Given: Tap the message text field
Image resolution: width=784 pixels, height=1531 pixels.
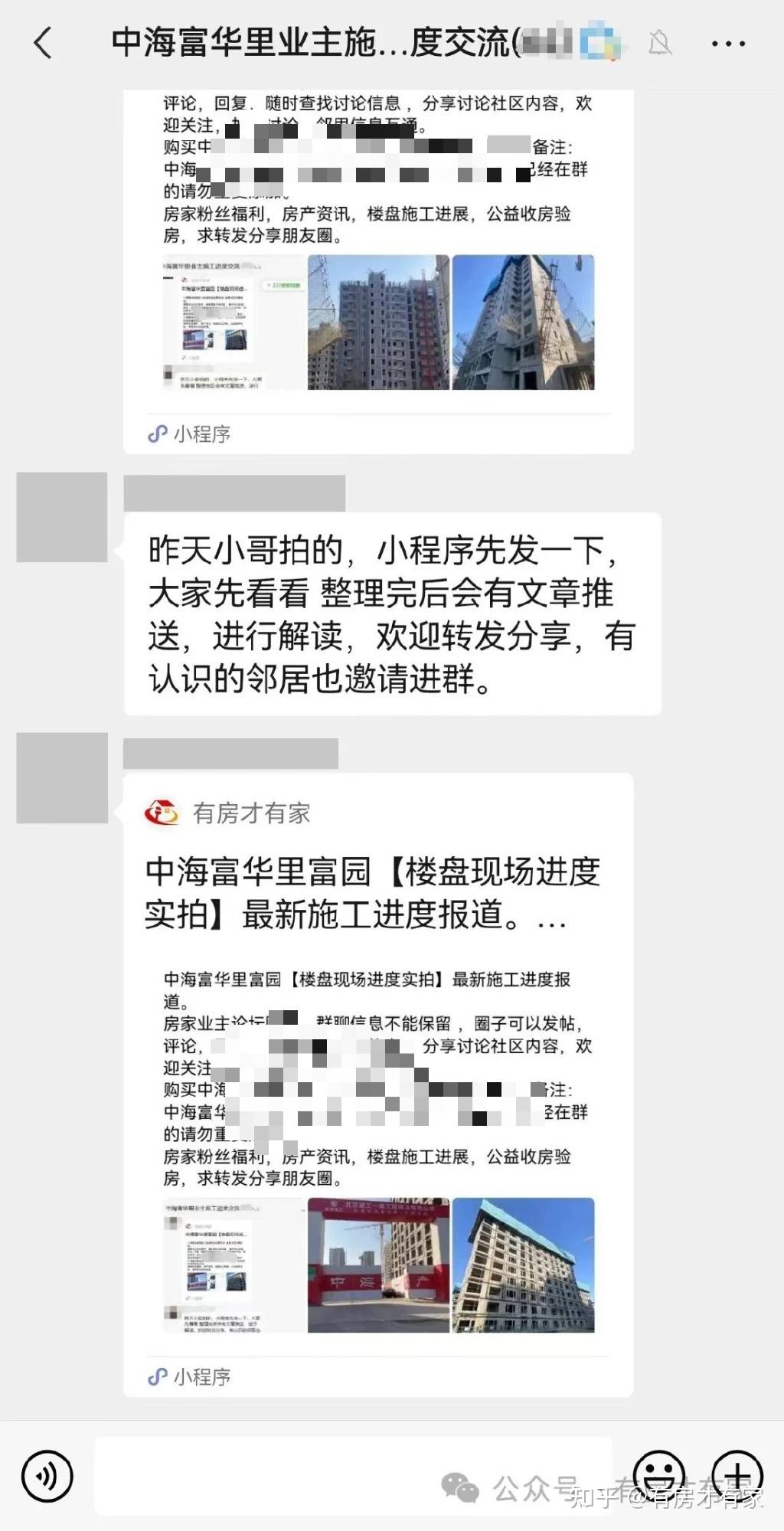Looking at the screenshot, I should click(352, 1475).
